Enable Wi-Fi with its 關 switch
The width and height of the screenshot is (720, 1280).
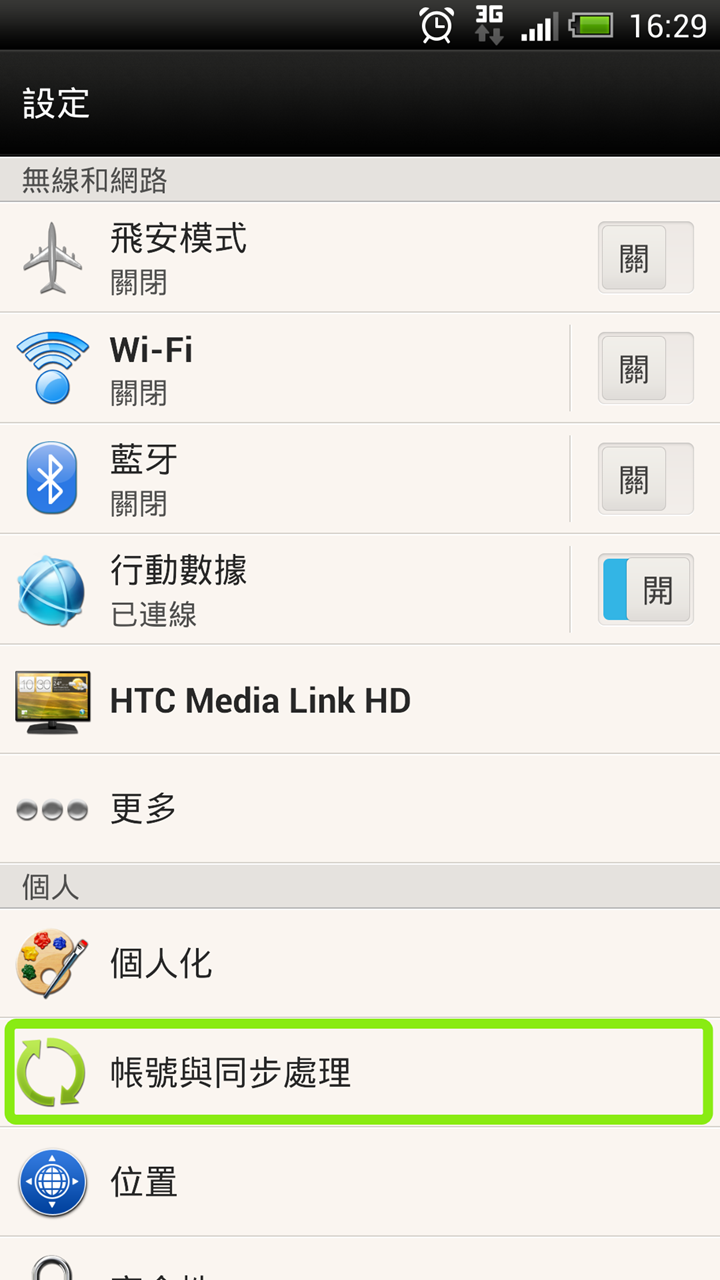pos(644,367)
